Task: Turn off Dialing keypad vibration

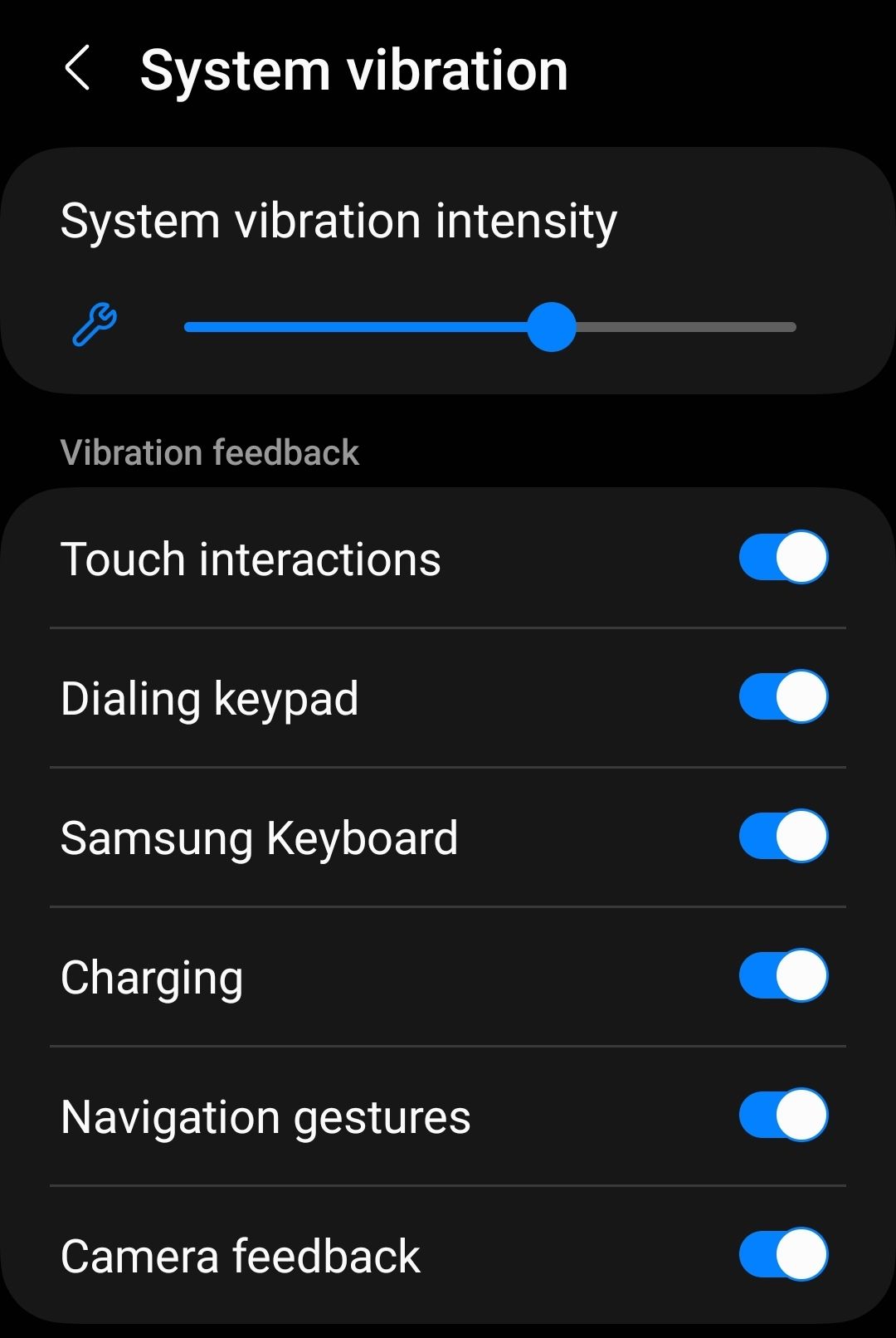Action: pyautogui.click(x=782, y=697)
